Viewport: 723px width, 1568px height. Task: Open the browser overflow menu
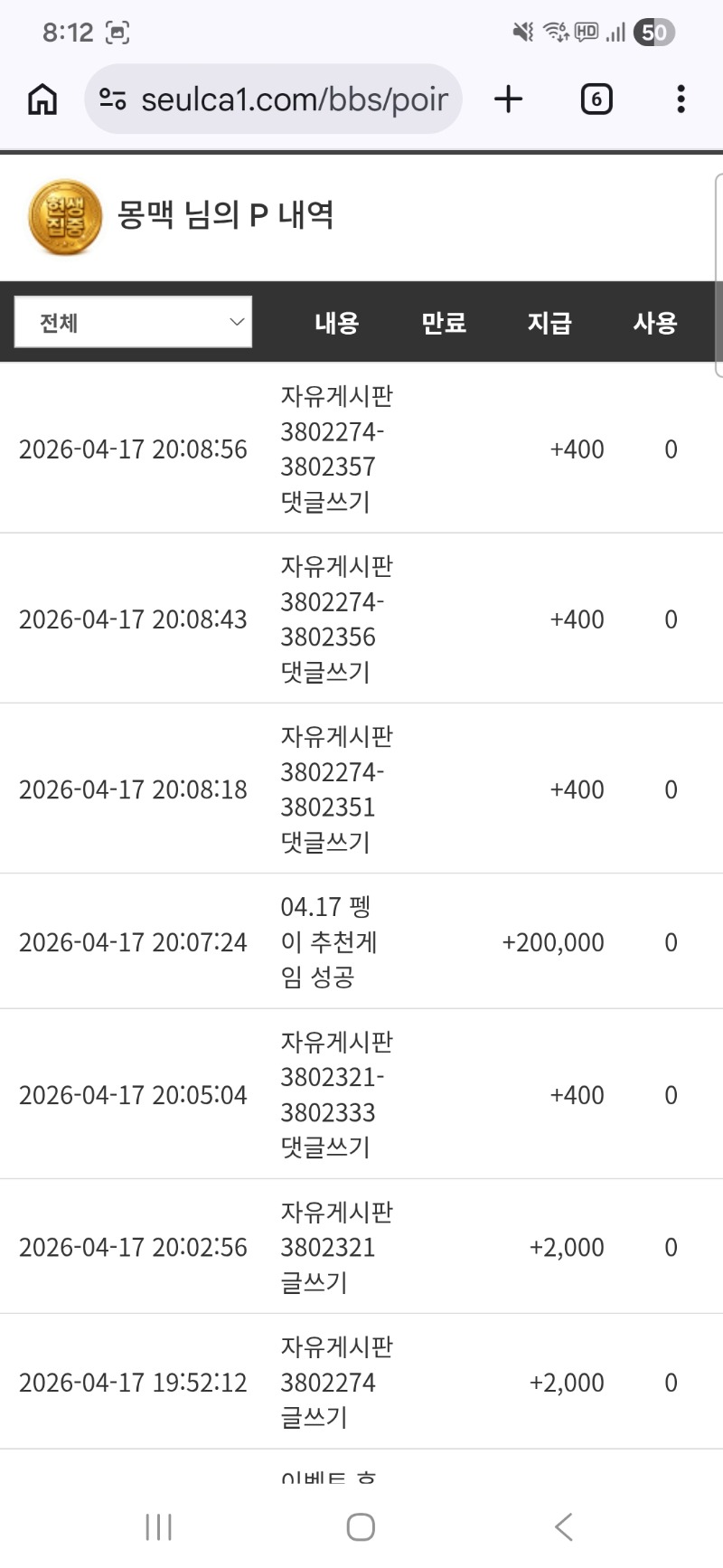681,99
